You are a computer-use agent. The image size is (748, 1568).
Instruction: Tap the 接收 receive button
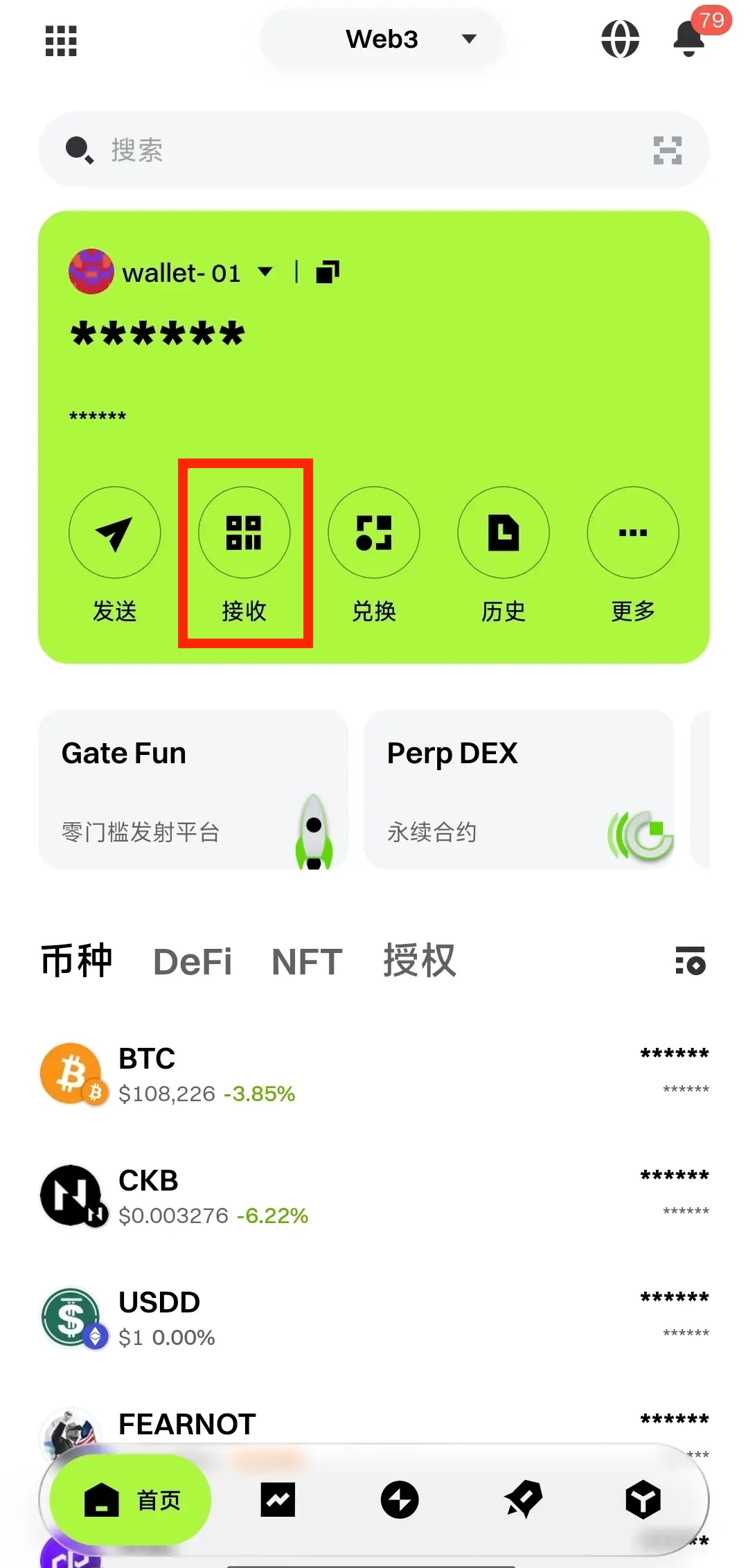click(244, 533)
